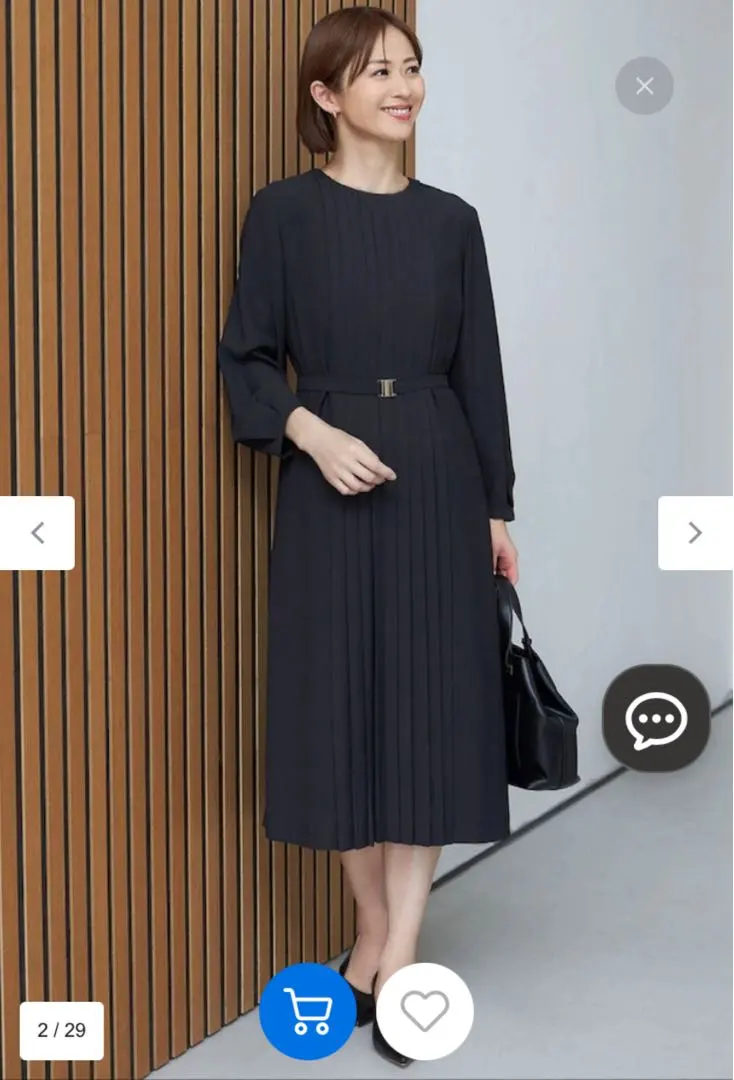
Task: Show the next product photo
Action: tap(695, 533)
